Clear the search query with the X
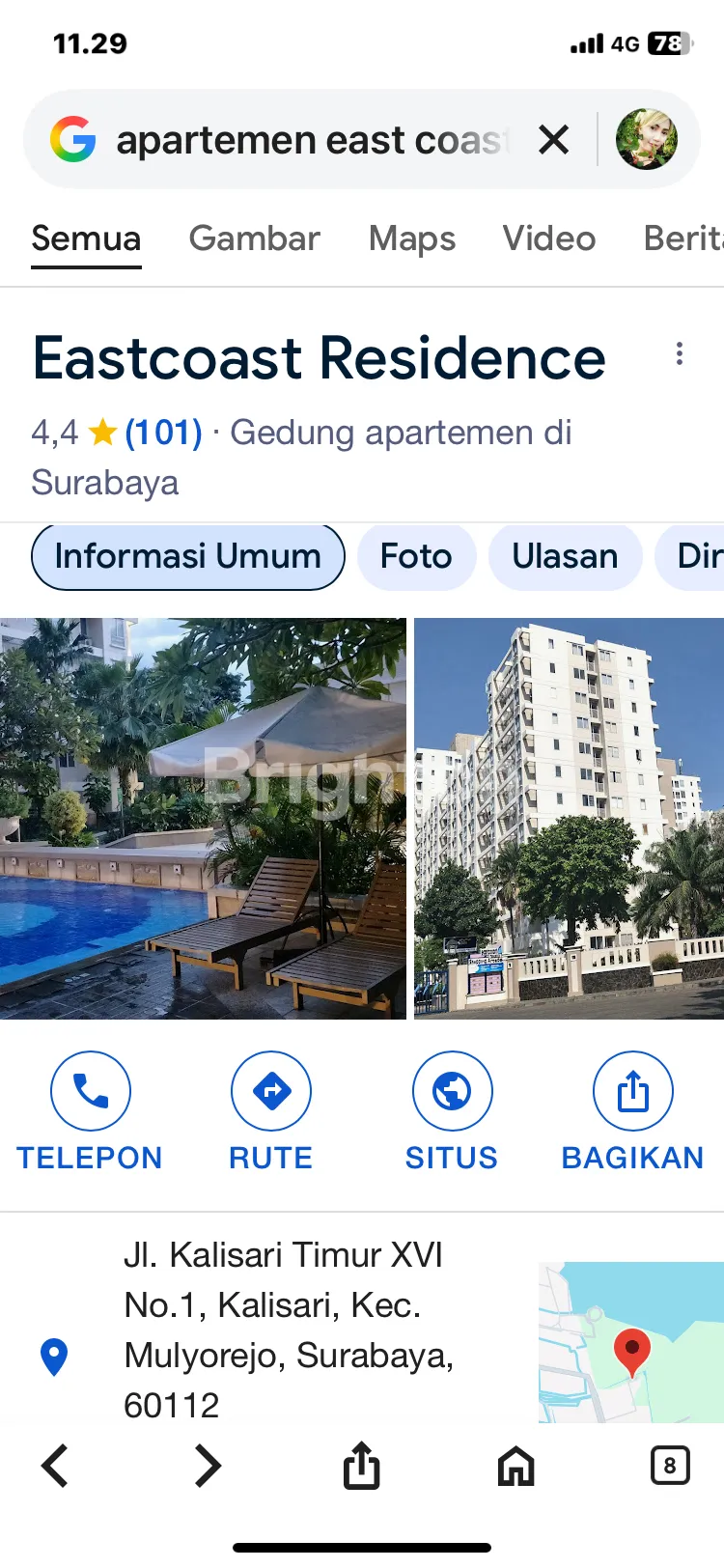The height and width of the screenshot is (1568, 724). (x=553, y=140)
